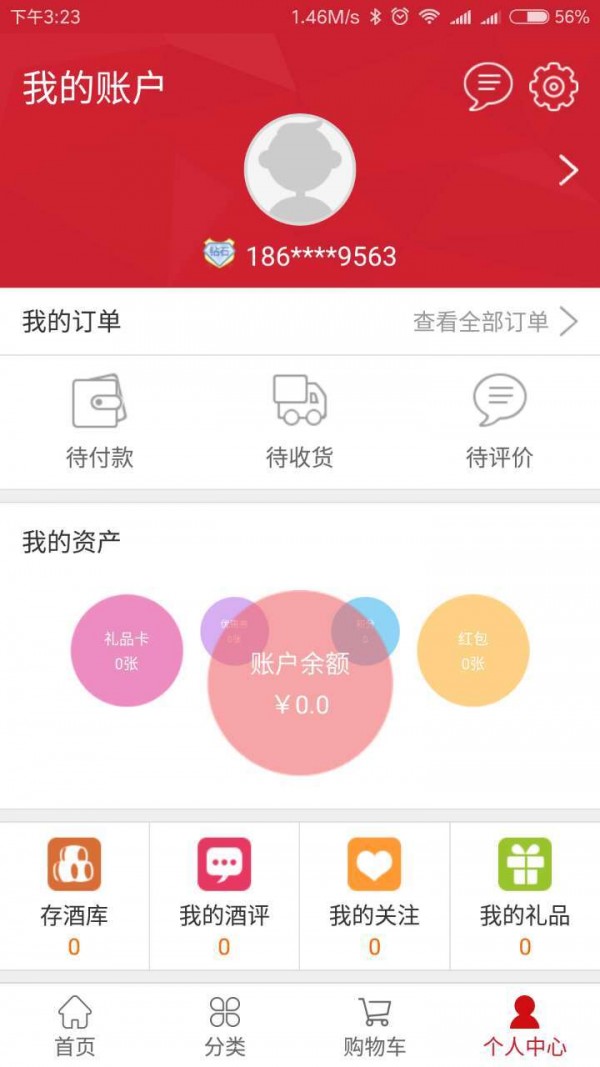Switch to the category tab (分类)
This screenshot has height=1067, width=600.
225,1026
